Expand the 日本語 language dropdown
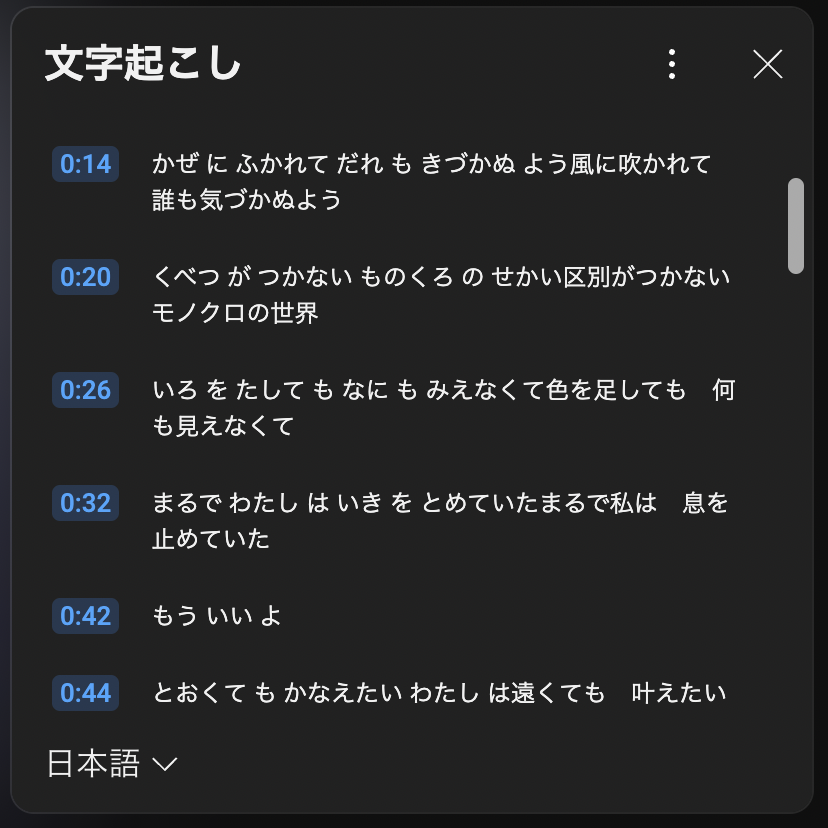The width and height of the screenshot is (828, 828). [112, 764]
